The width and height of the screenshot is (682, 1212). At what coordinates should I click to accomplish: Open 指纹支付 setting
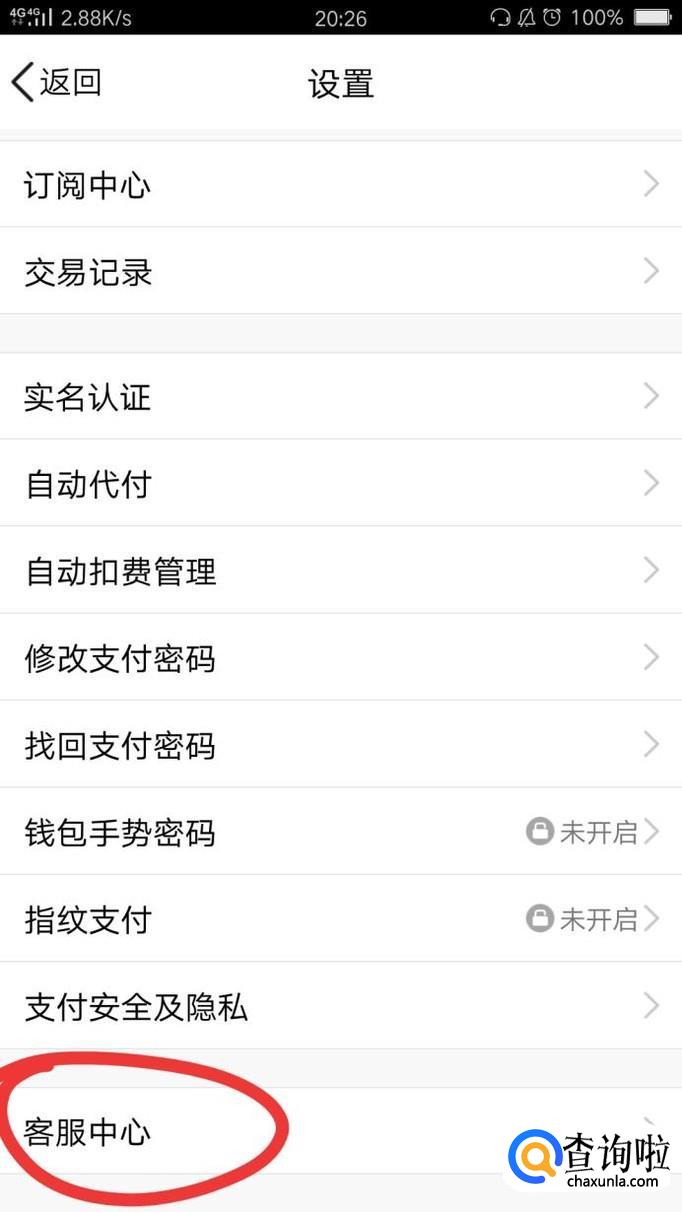[x=341, y=918]
